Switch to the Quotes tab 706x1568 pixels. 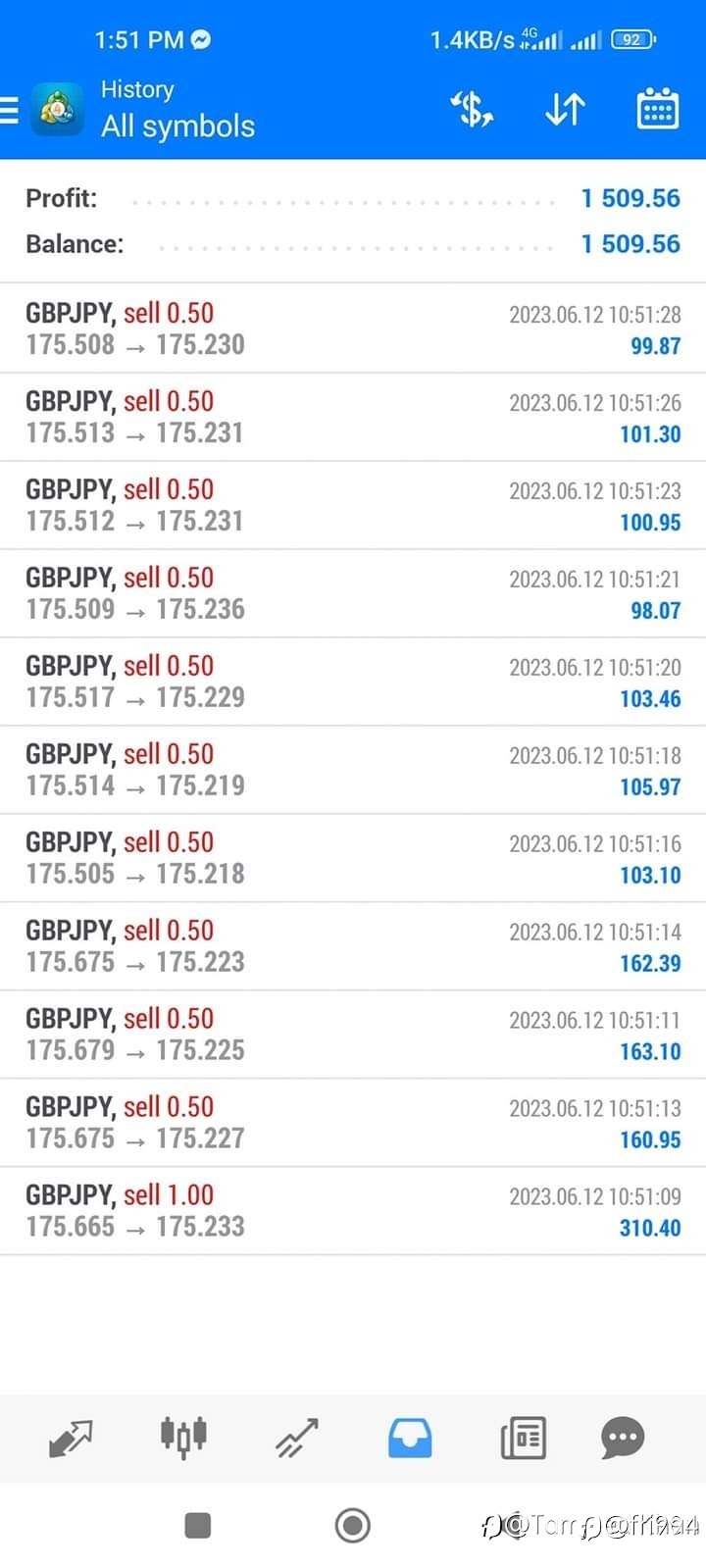coord(71,1439)
